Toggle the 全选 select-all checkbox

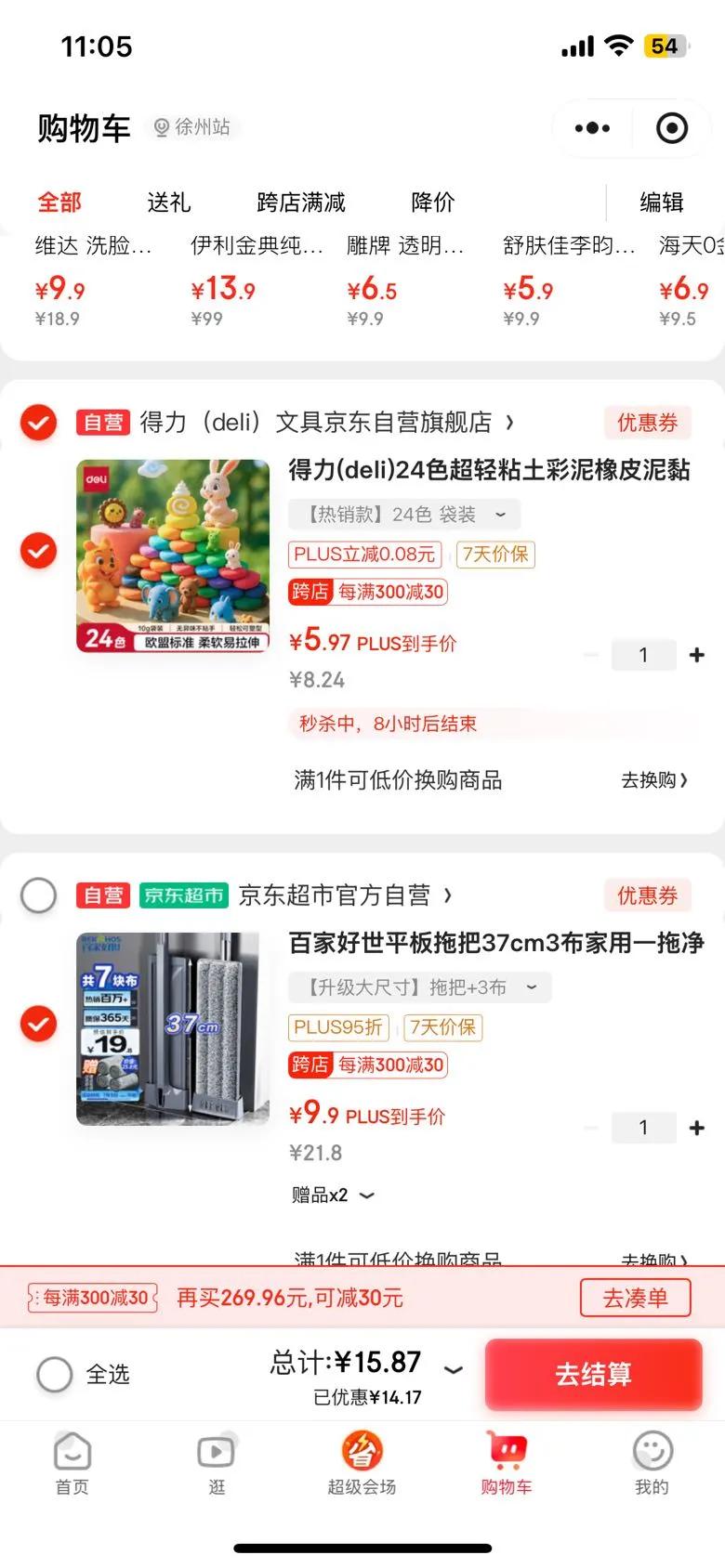click(x=54, y=1374)
